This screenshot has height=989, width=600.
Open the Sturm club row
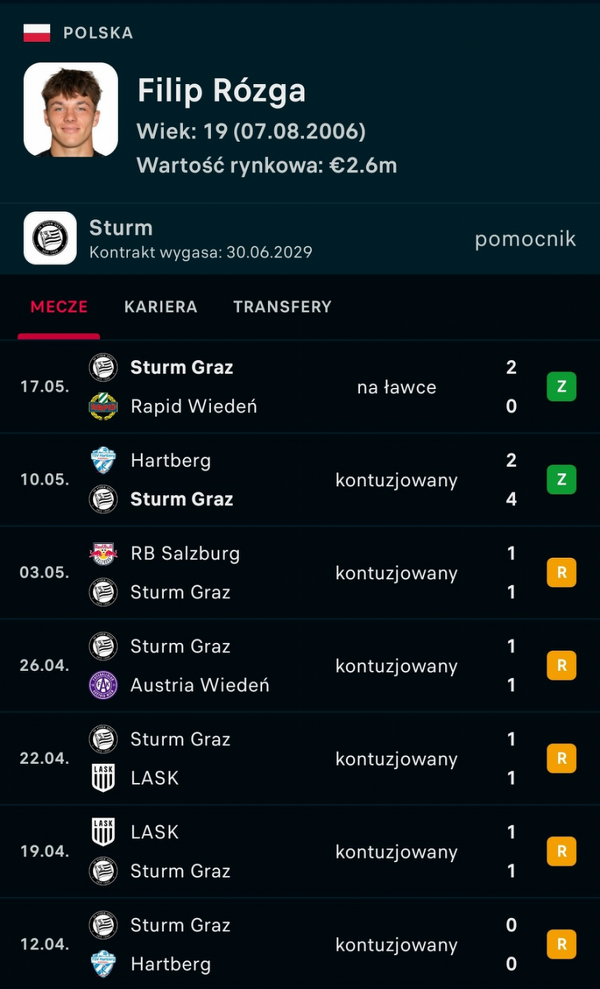pyautogui.click(x=300, y=238)
